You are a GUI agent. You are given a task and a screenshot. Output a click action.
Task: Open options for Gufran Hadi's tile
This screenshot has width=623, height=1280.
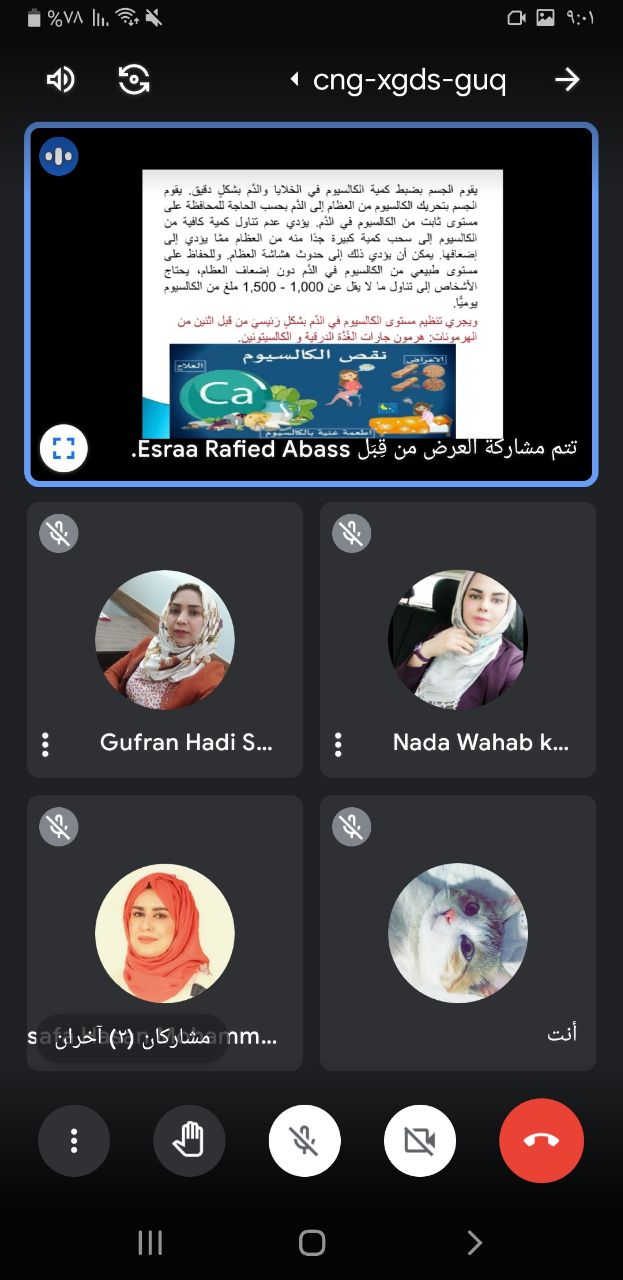click(x=45, y=744)
